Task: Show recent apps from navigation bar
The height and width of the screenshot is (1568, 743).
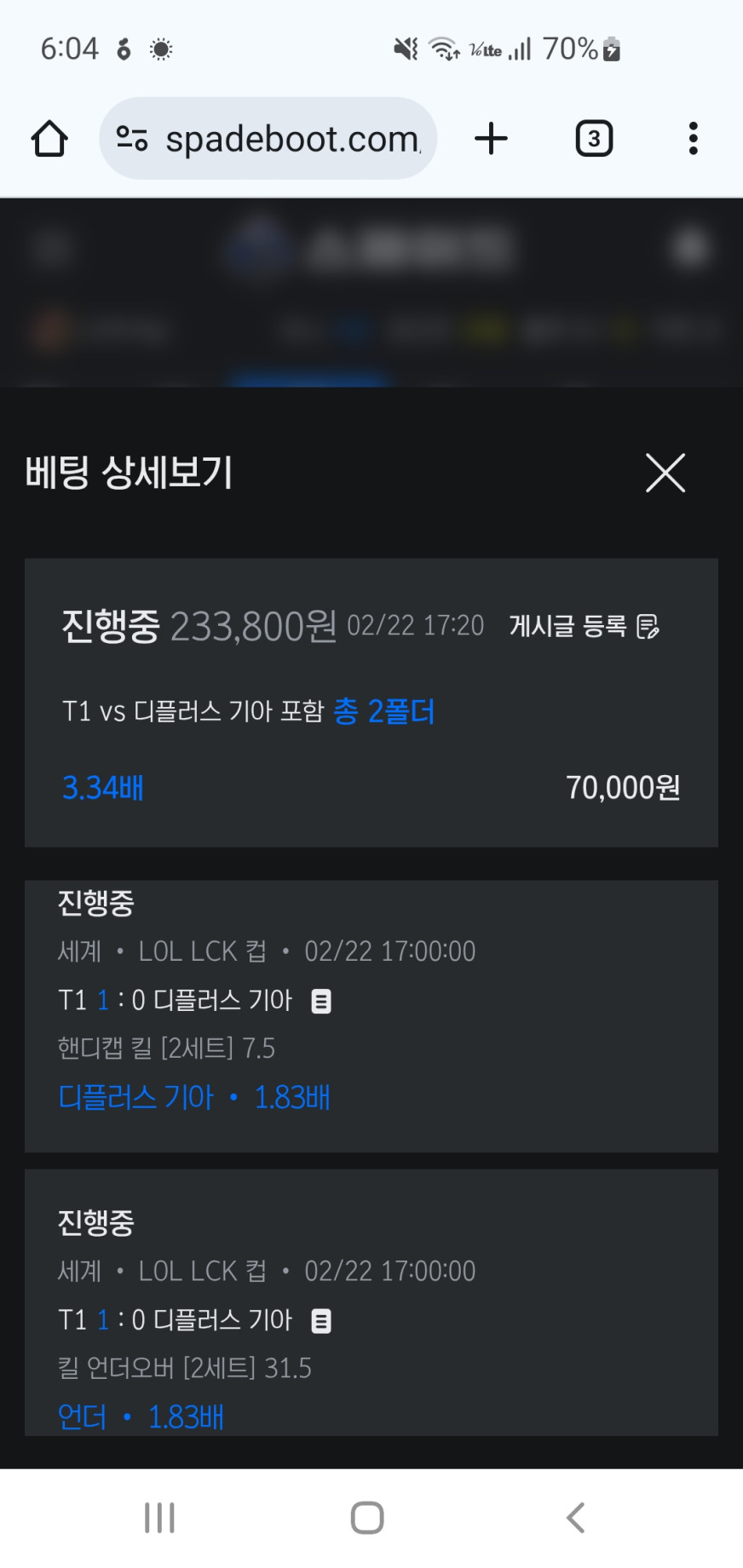Action: click(159, 1518)
